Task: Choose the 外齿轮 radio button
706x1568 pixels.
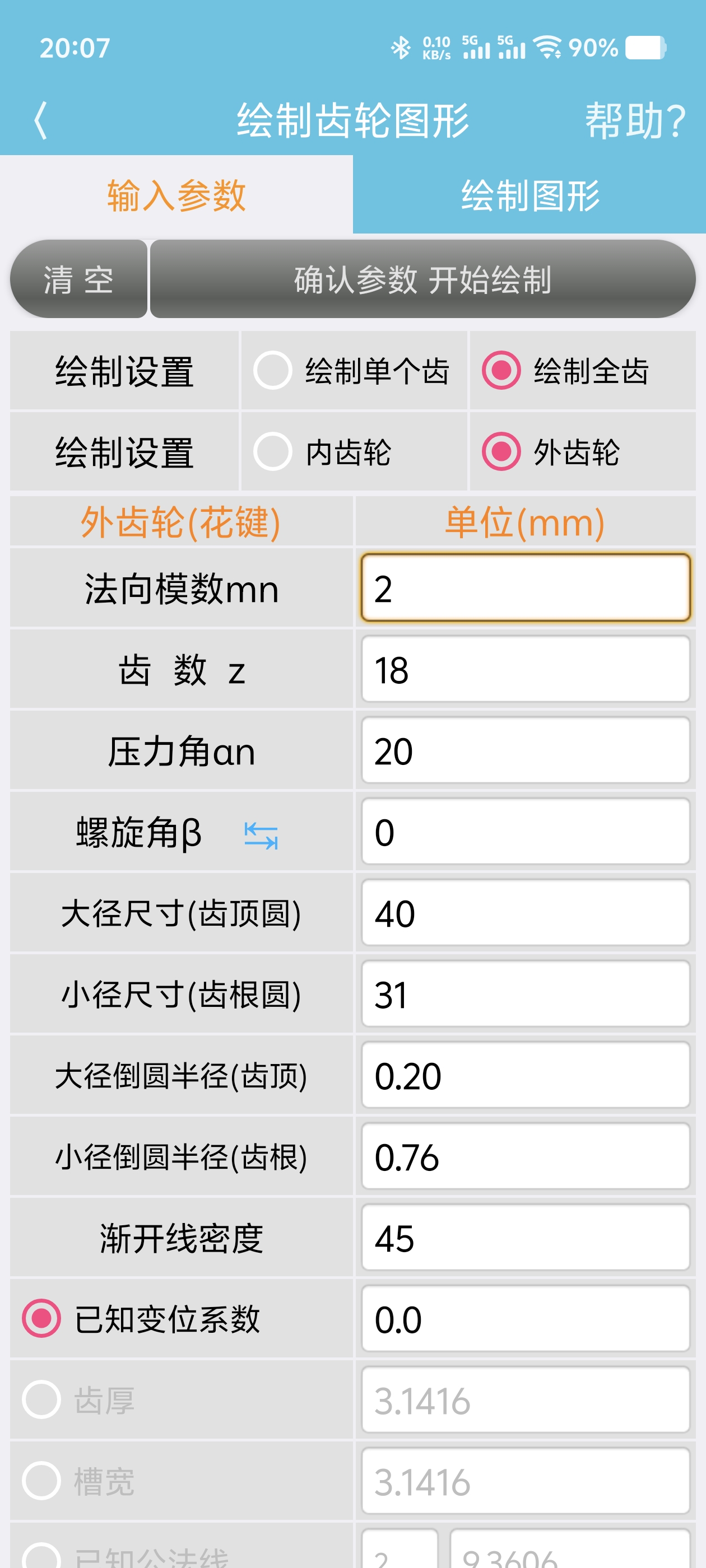Action: pyautogui.click(x=501, y=452)
